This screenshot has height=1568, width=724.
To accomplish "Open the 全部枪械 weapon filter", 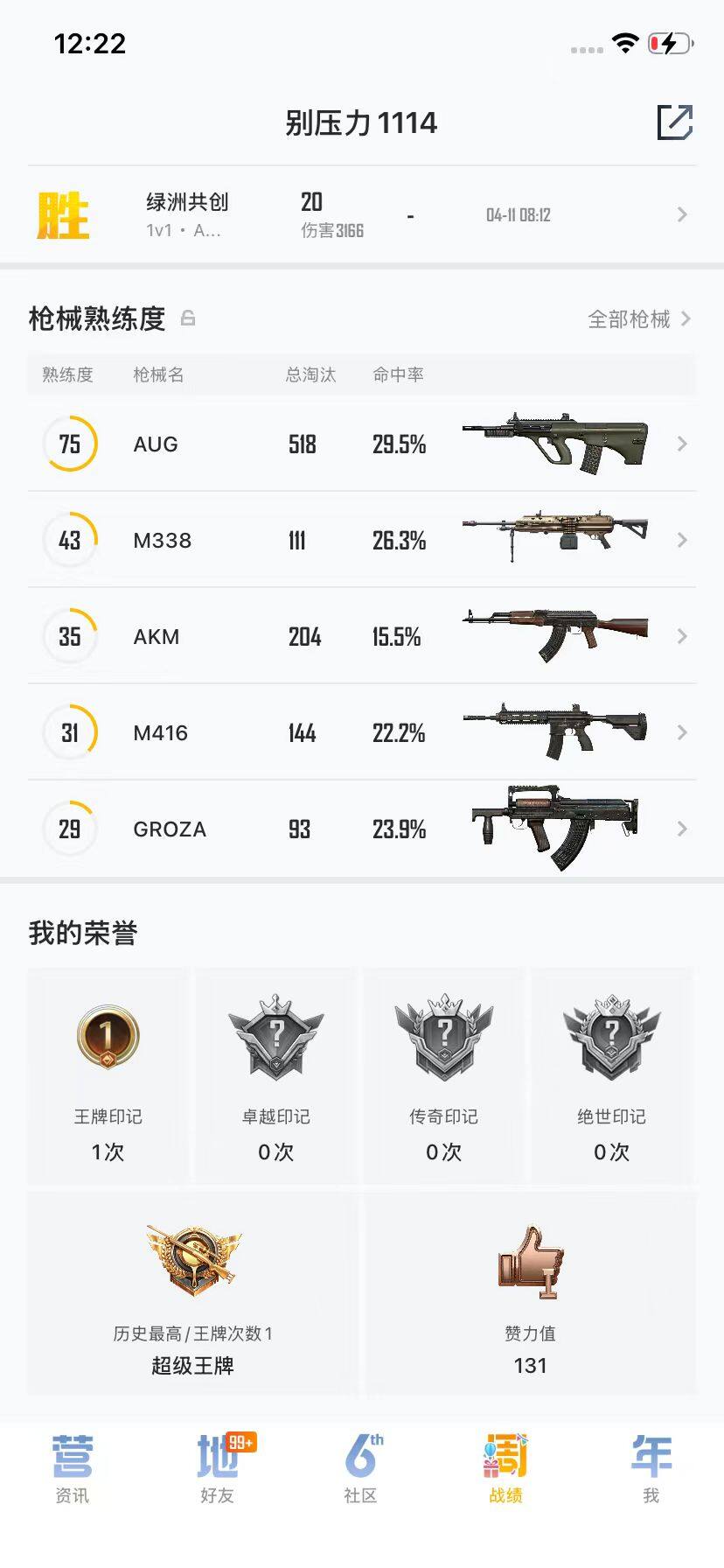I will (630, 318).
